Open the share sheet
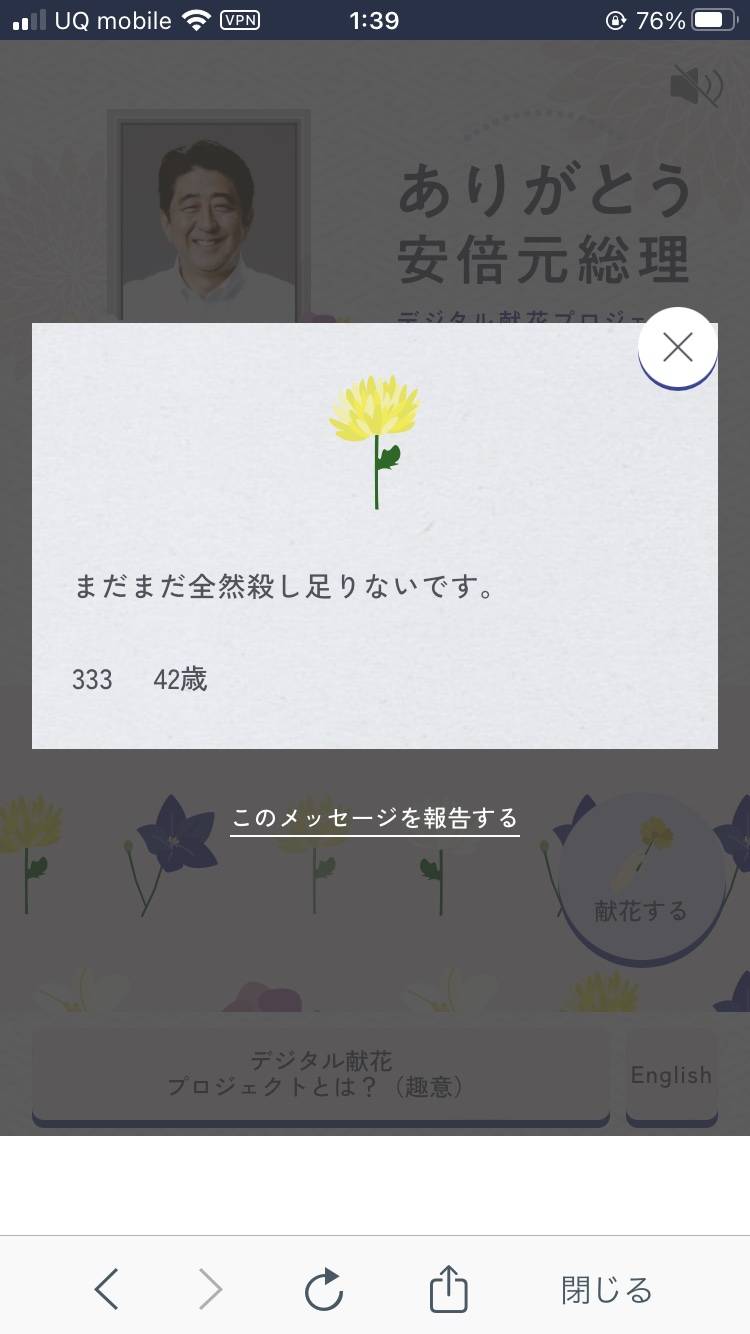 pyautogui.click(x=449, y=1289)
